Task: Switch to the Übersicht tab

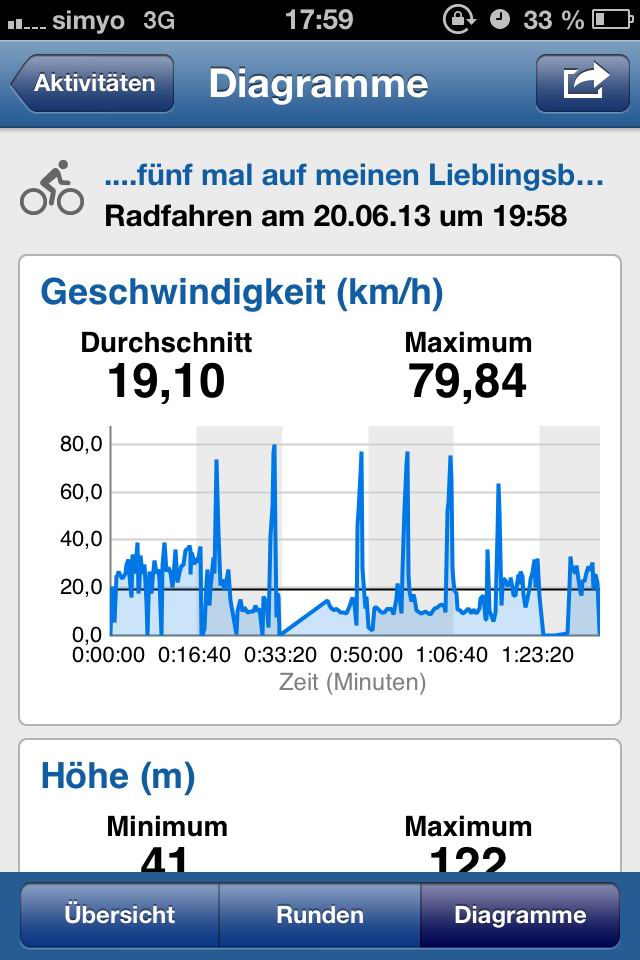Action: 120,914
